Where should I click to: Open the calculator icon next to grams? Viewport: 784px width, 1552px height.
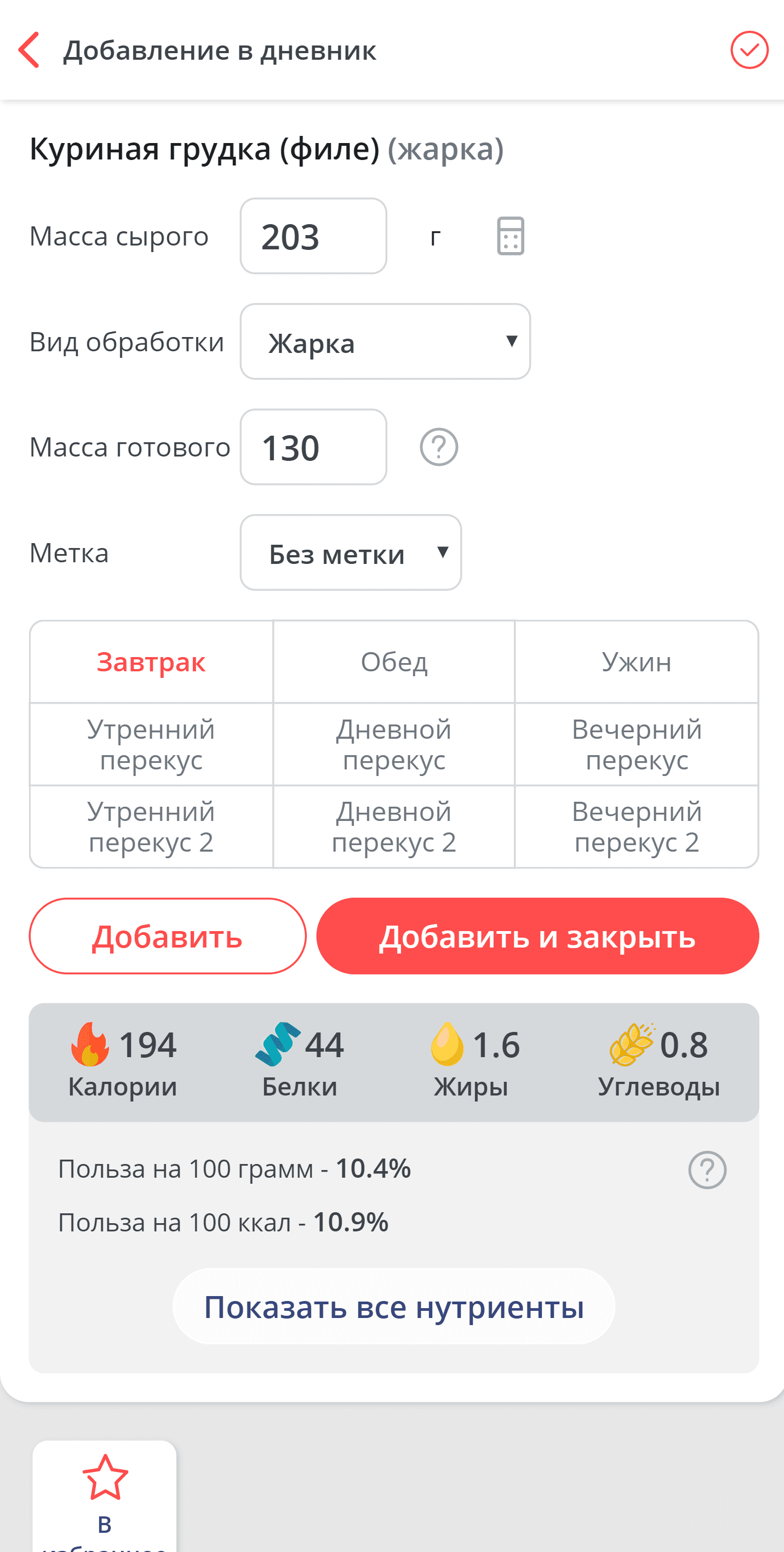coord(510,236)
